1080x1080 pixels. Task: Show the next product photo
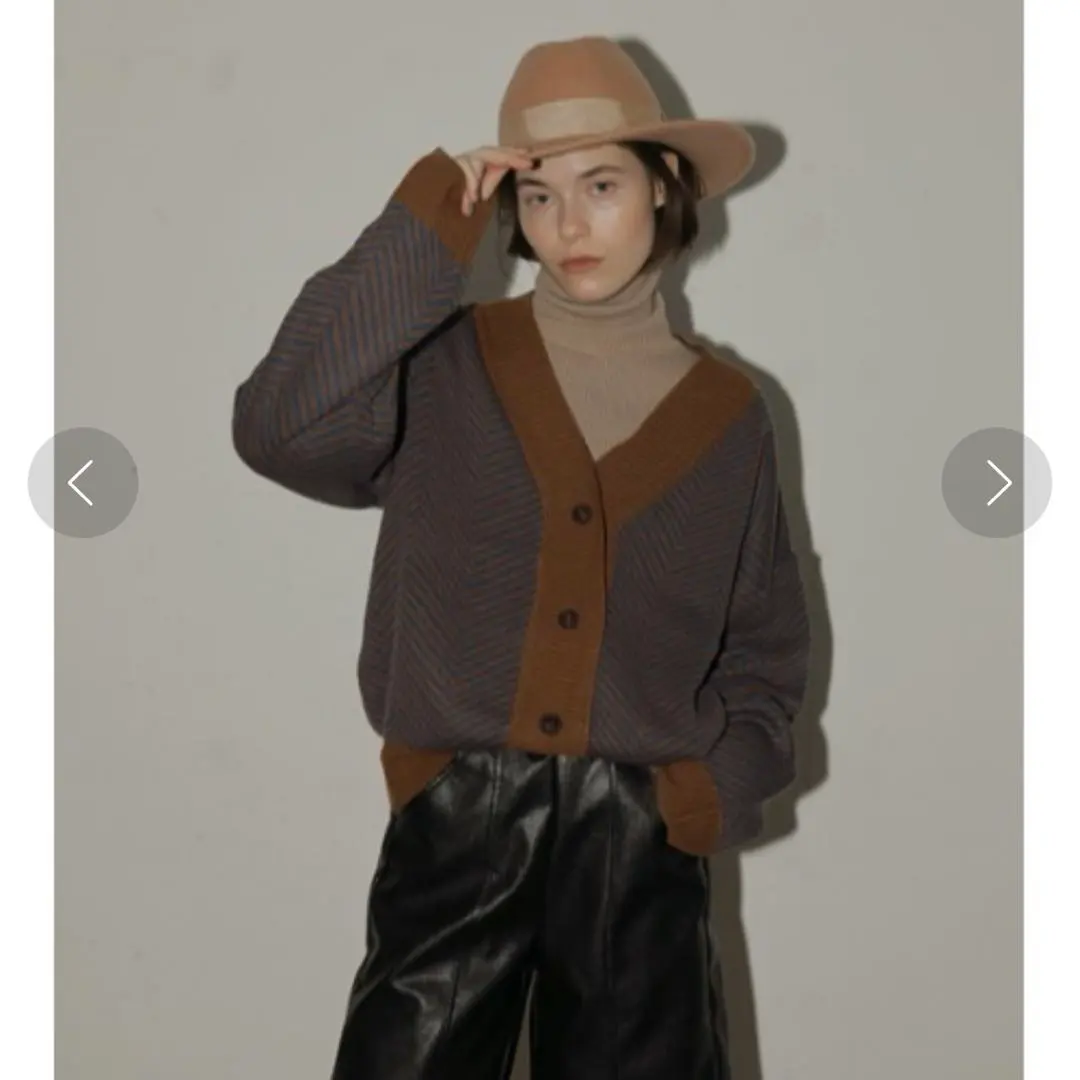coord(996,483)
